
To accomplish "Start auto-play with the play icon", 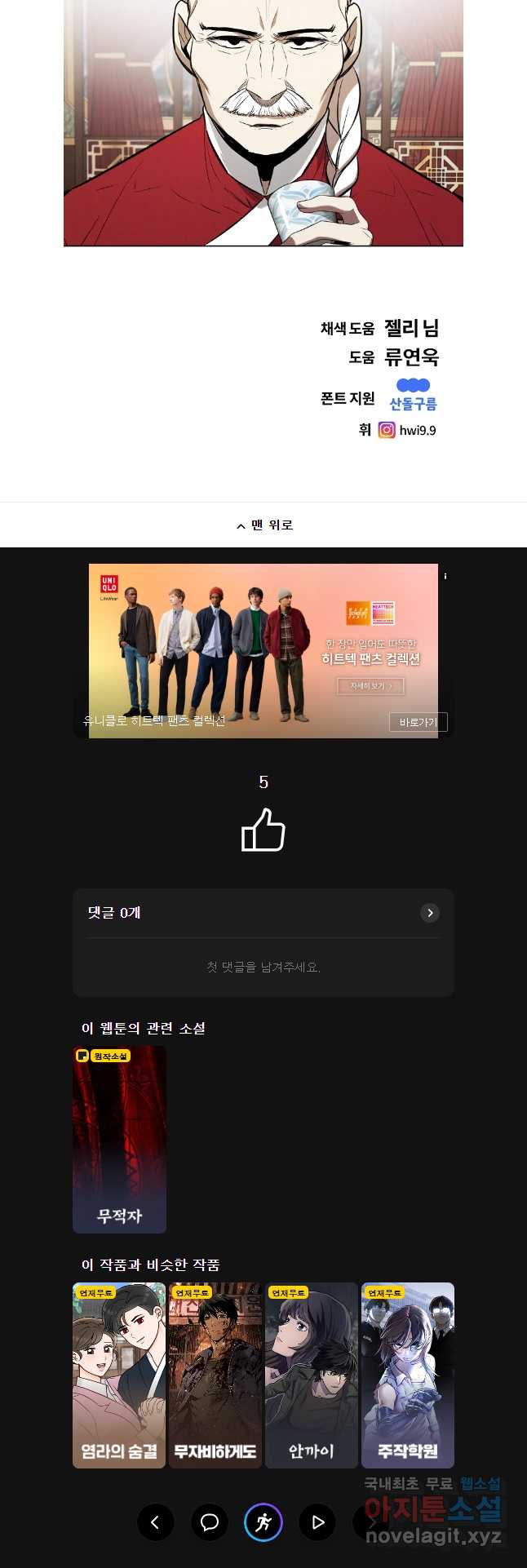I will point(317,1522).
